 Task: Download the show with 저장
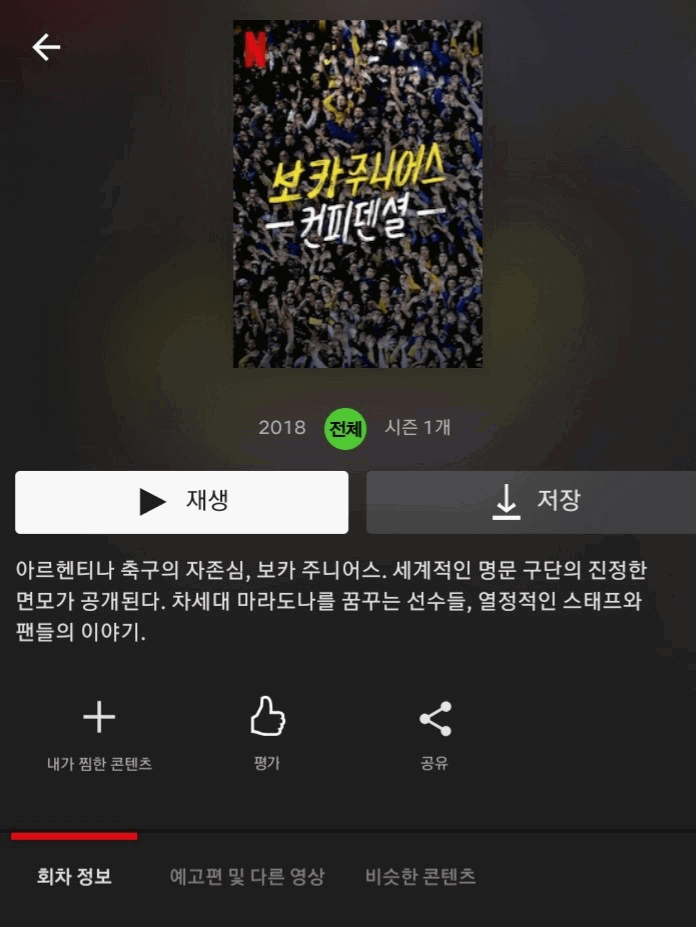click(x=531, y=502)
